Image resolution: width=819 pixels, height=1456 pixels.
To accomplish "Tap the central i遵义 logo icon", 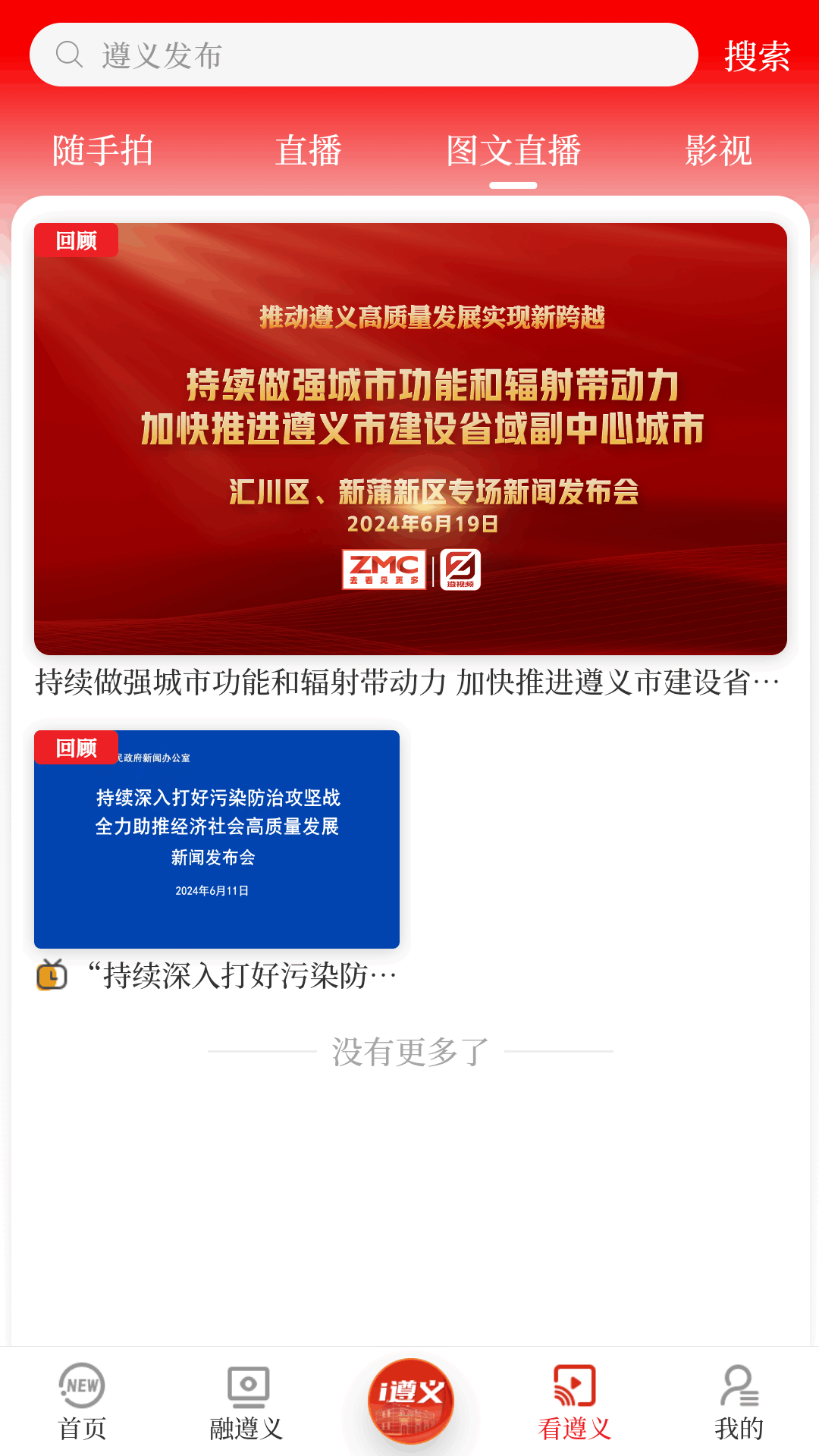I will coord(409,1399).
